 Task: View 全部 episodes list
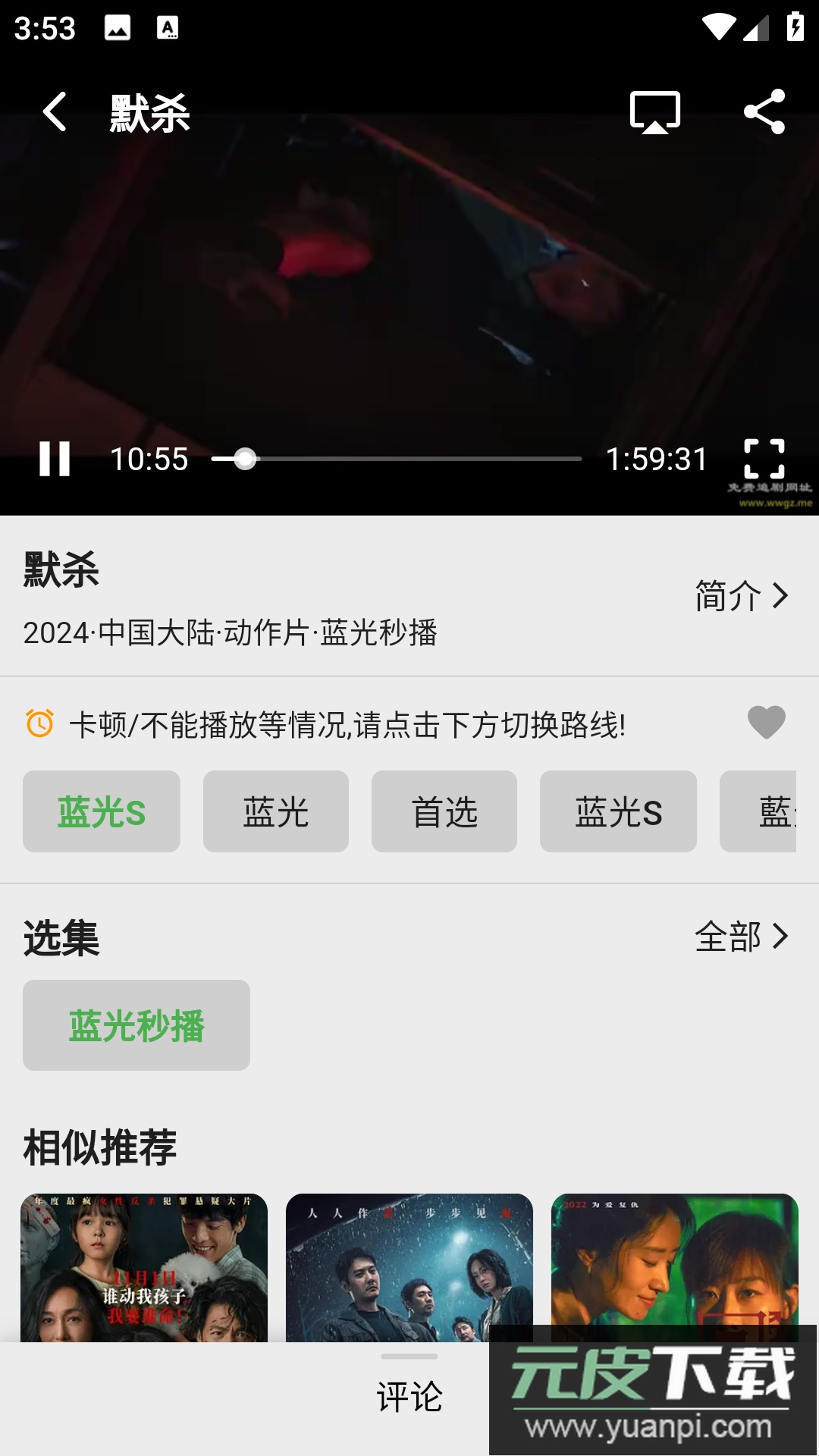(x=741, y=937)
